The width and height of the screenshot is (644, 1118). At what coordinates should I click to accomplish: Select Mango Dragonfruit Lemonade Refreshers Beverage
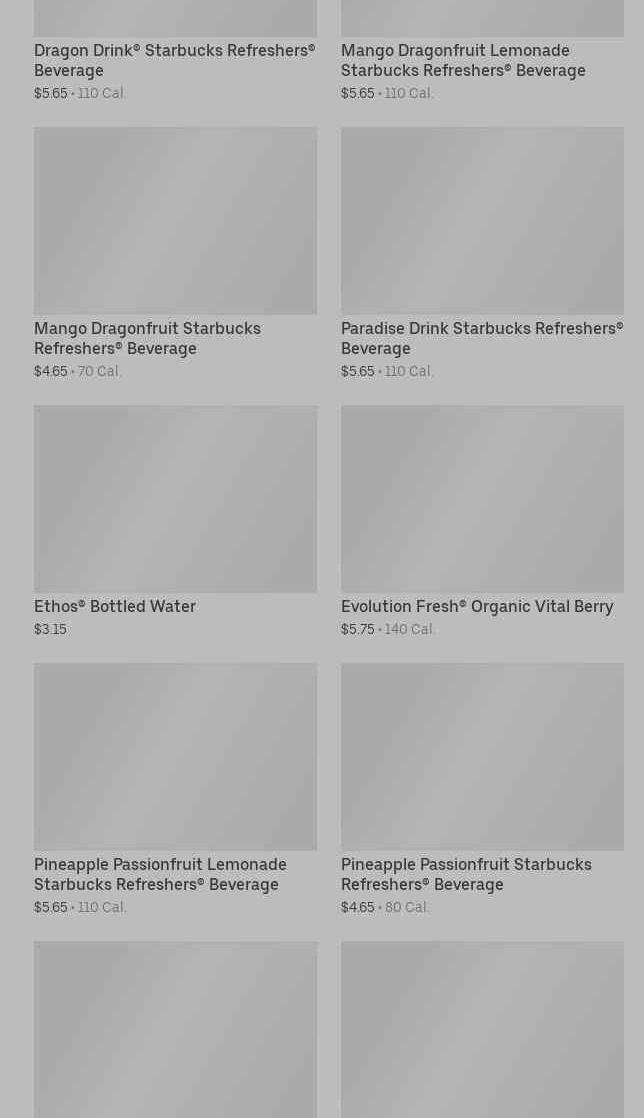pos(463,60)
